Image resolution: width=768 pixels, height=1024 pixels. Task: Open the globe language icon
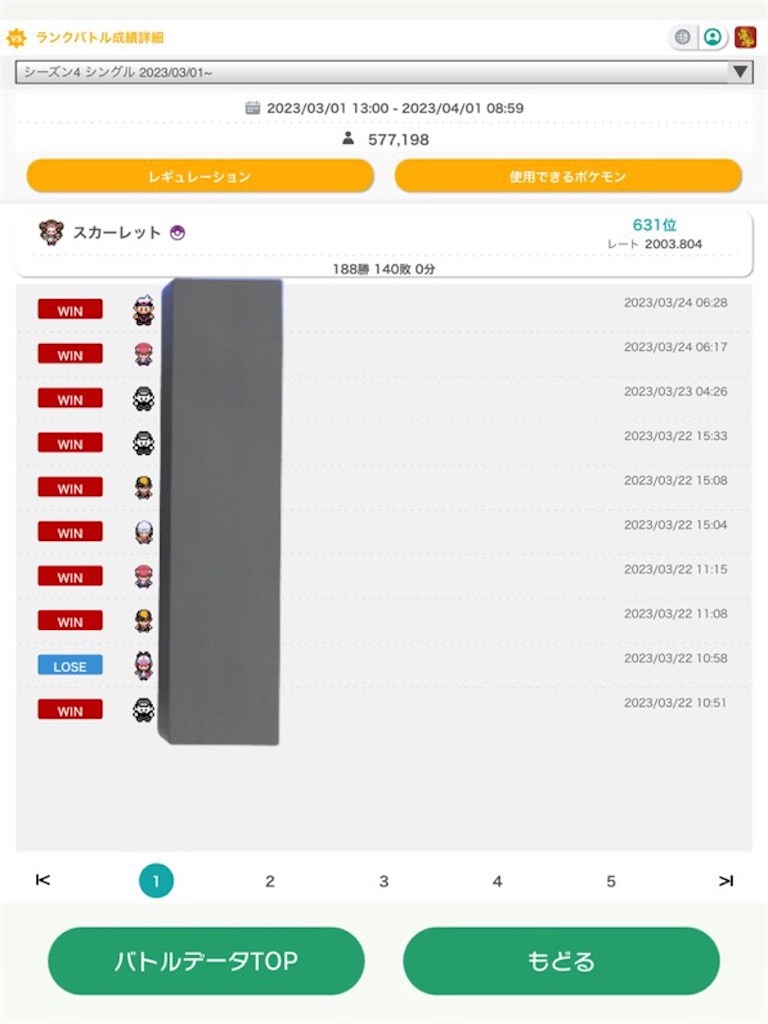pyautogui.click(x=682, y=37)
